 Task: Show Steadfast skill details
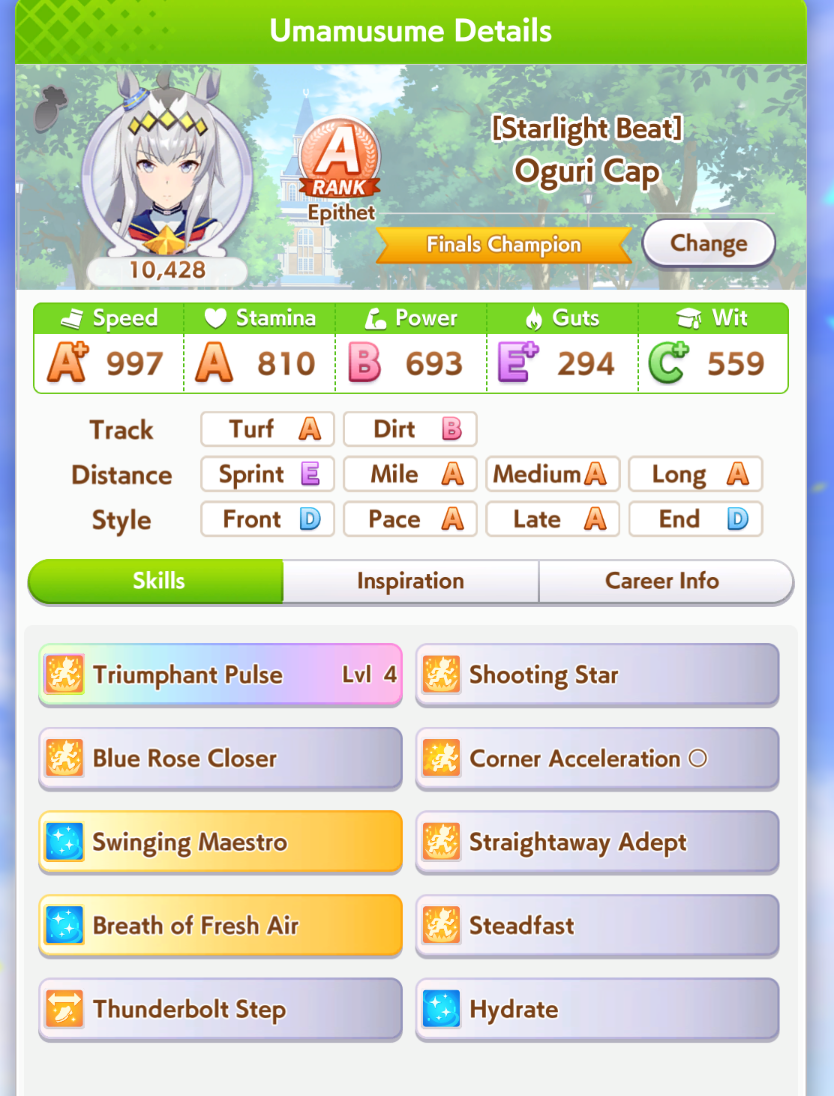click(x=597, y=926)
